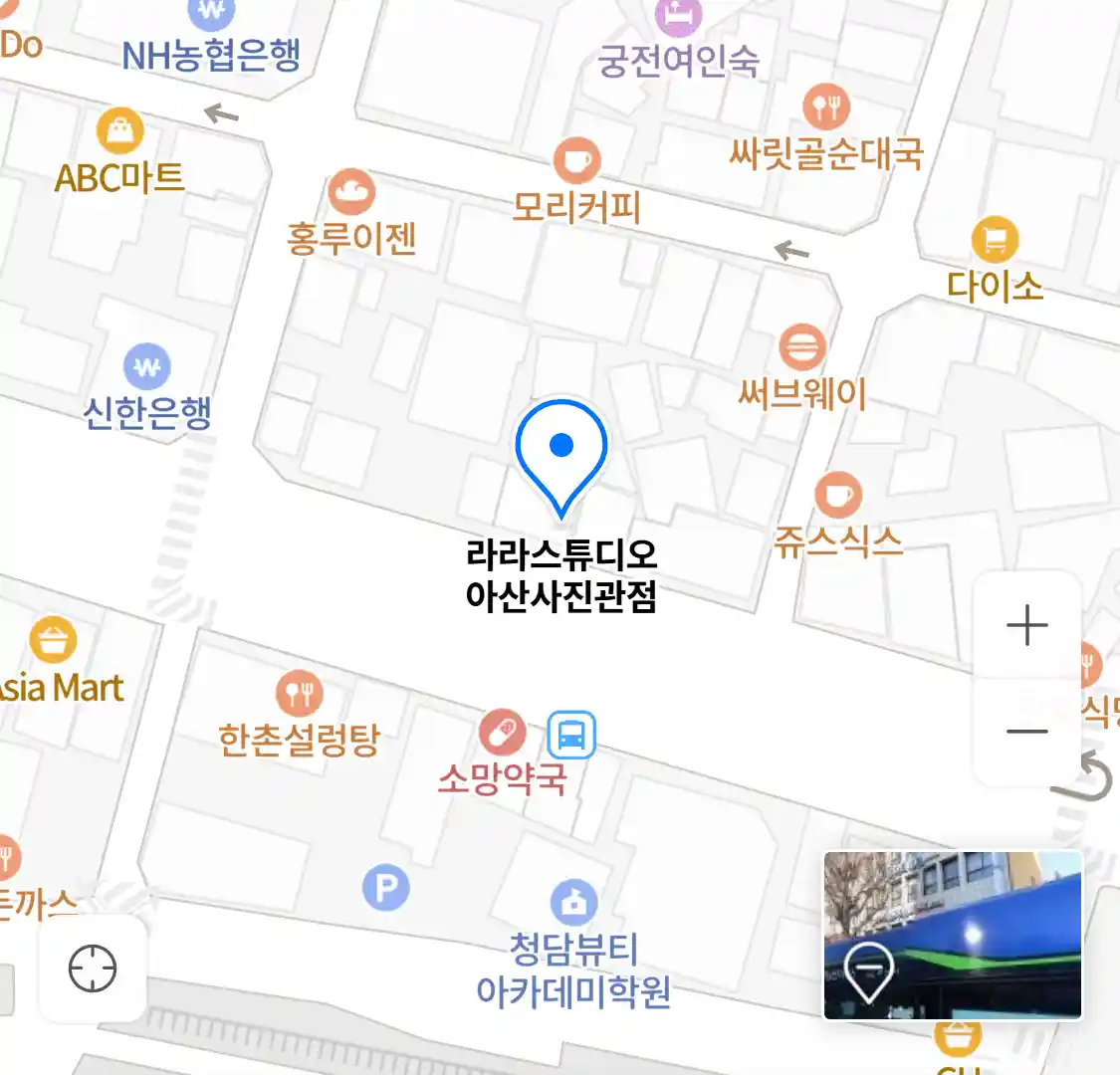Select the 청담뷰티 아카데미학원 marker
This screenshot has width=1120, height=1075.
(573, 903)
